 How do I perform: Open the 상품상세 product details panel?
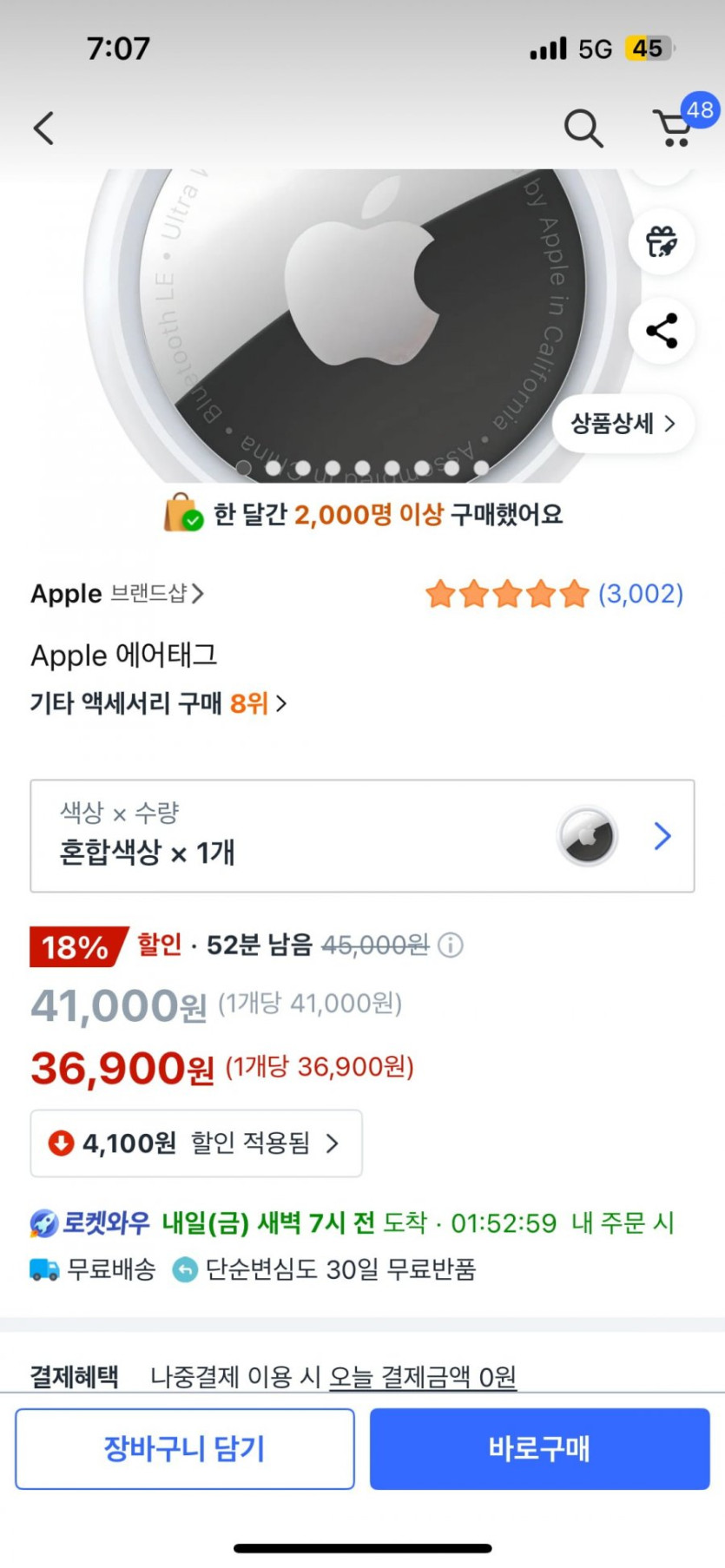tap(622, 424)
